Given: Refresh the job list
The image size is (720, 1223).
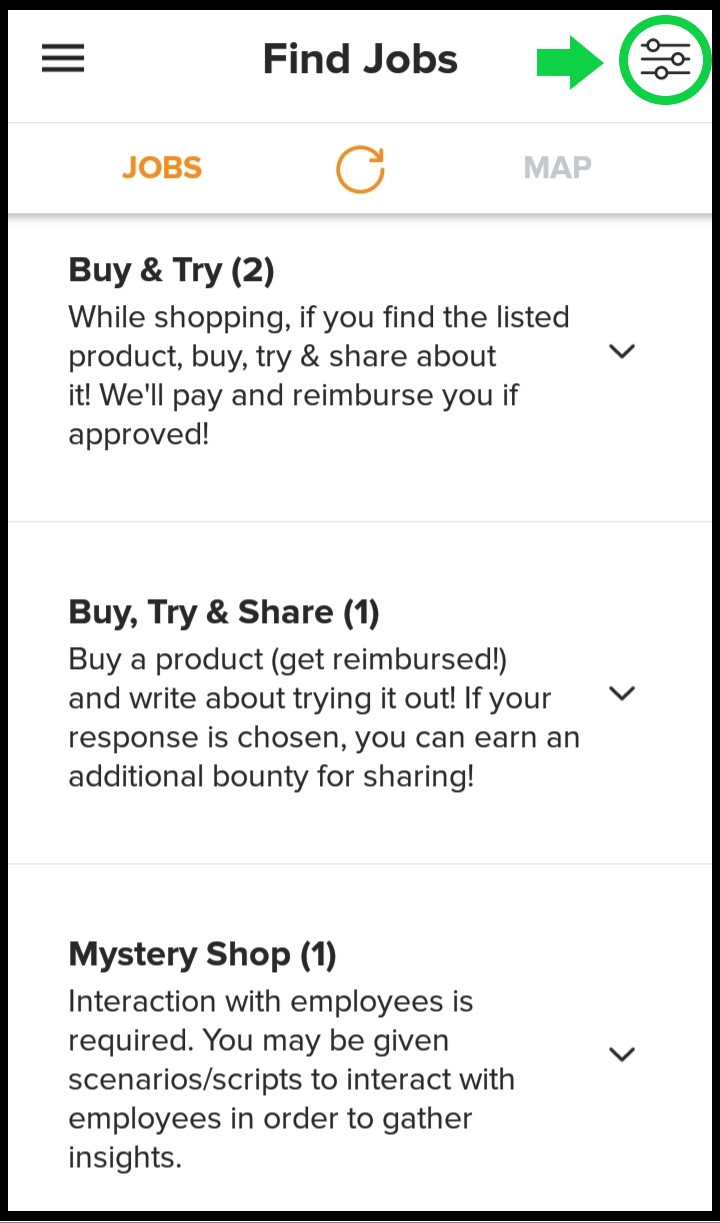Looking at the screenshot, I should click(x=360, y=168).
